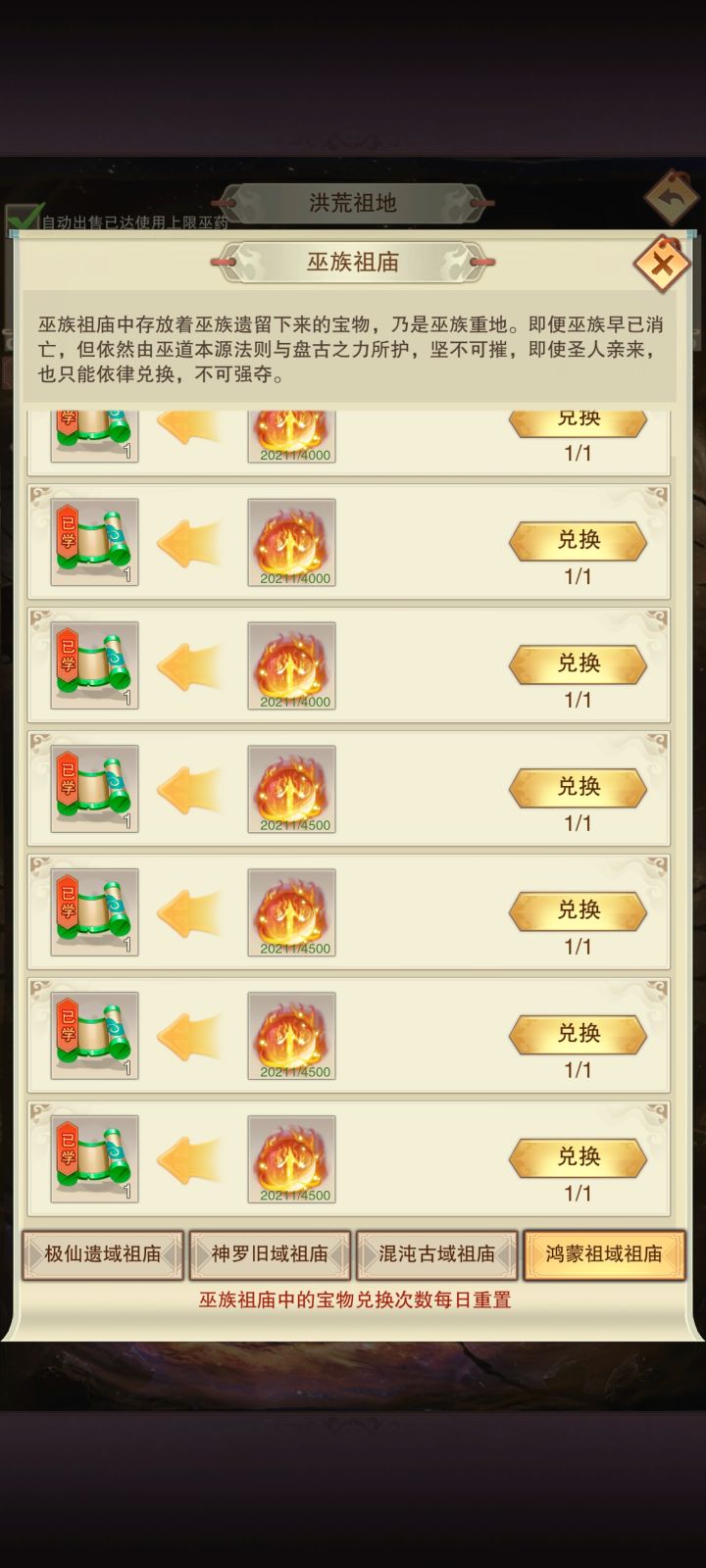Tap the back arrow bookmark icon top right

click(x=671, y=200)
